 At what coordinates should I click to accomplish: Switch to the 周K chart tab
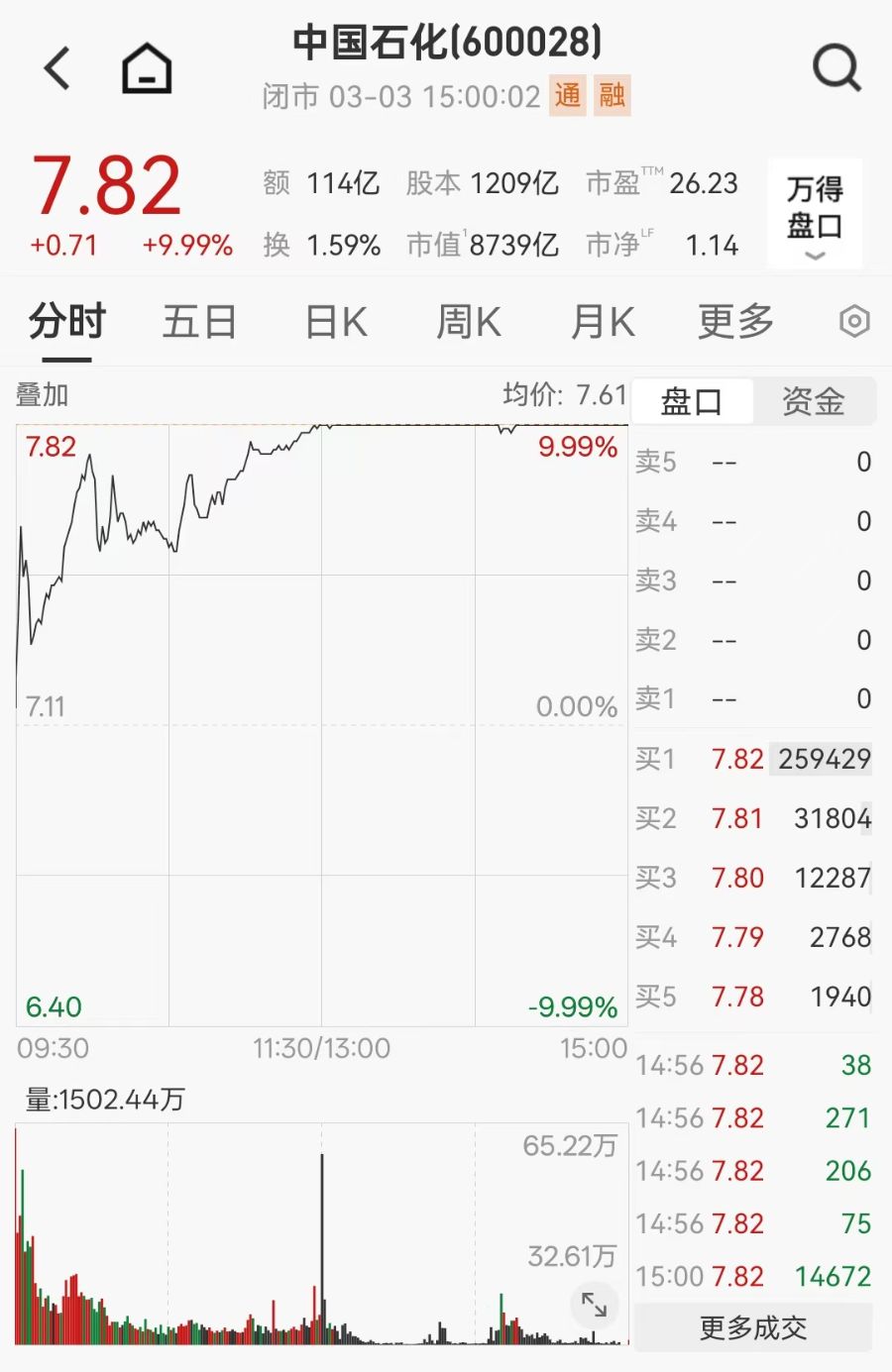469,322
